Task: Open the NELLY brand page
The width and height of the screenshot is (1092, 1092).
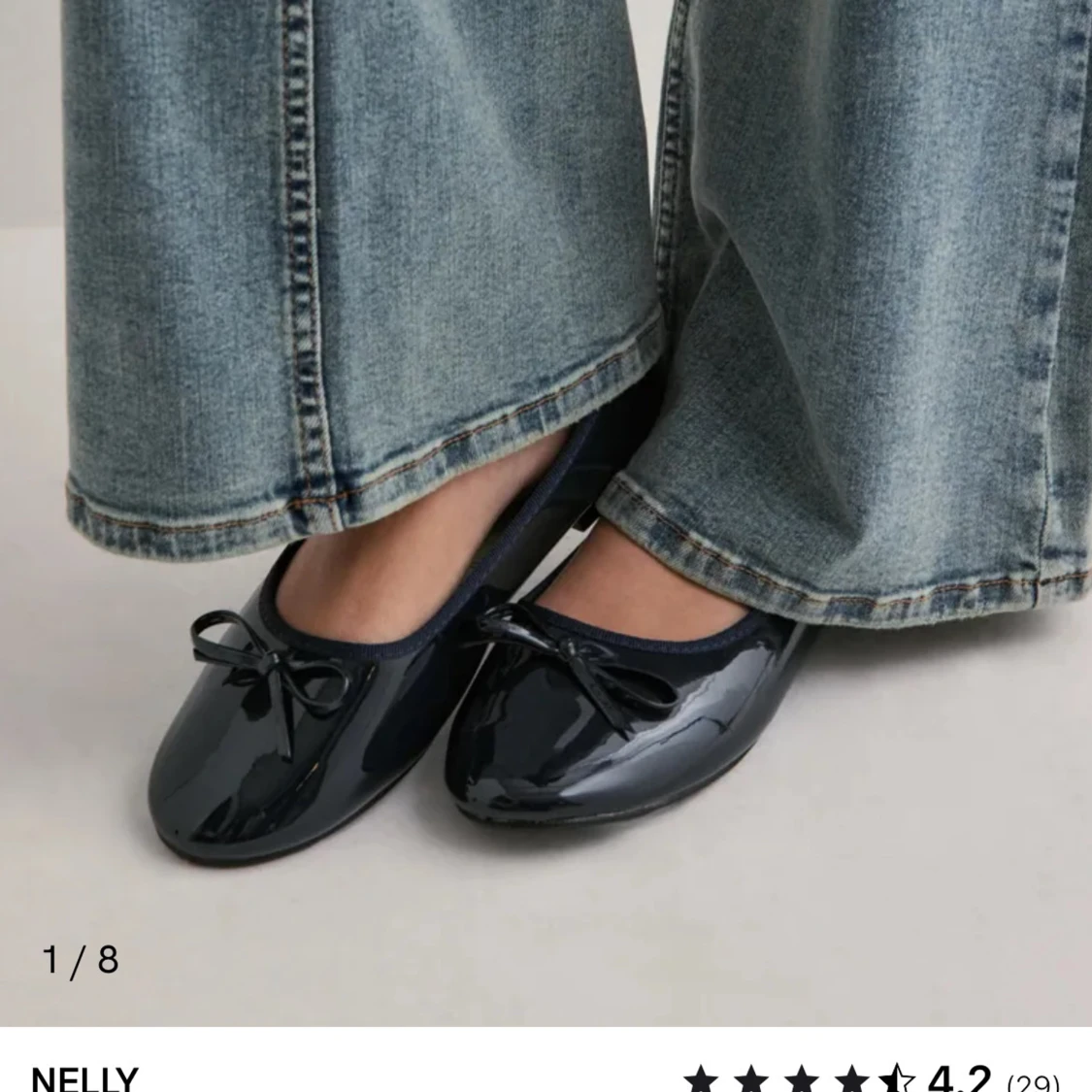Action: [84, 1078]
